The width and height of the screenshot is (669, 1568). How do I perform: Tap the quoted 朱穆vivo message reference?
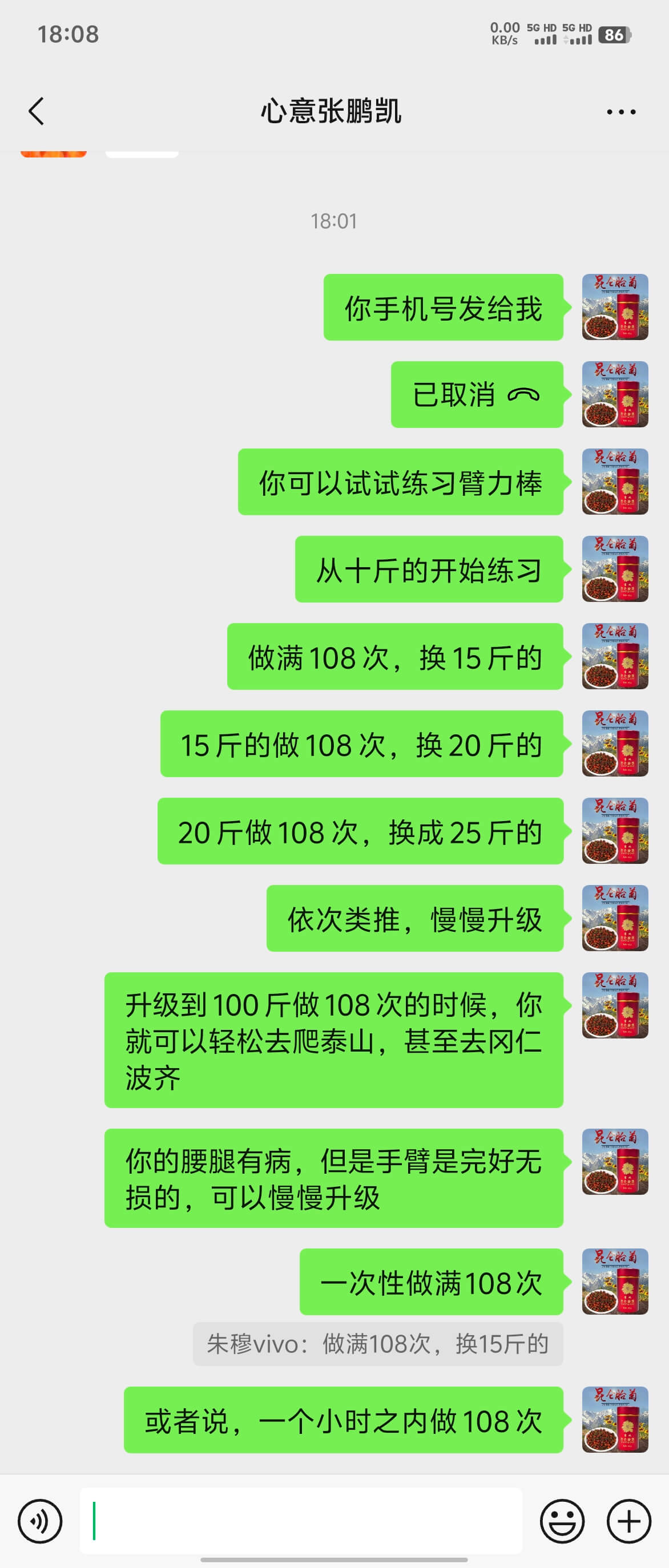pos(377,1344)
